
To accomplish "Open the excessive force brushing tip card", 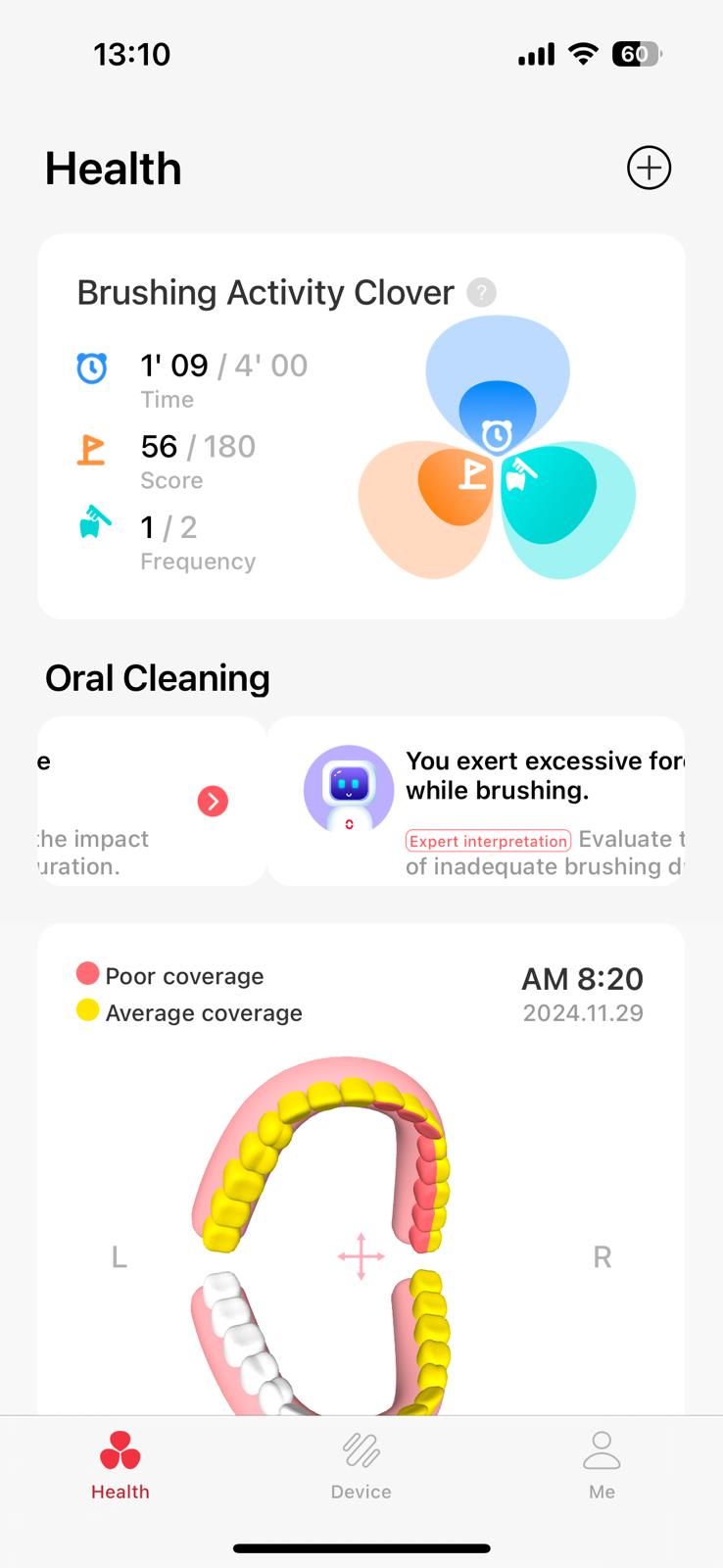I will tap(476, 802).
